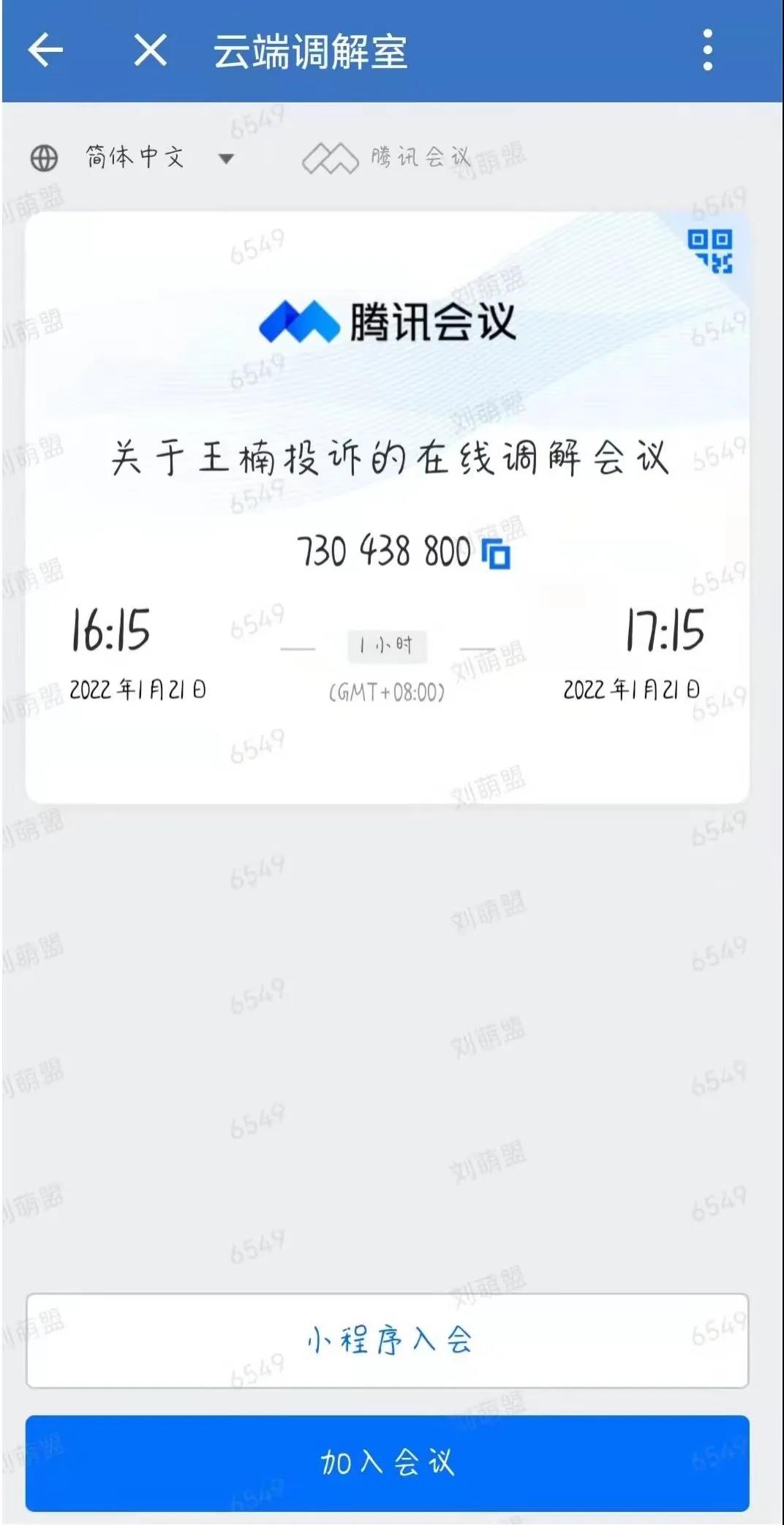Open the three-dot overflow menu
This screenshot has height=1525, width=784.
pos(707,50)
